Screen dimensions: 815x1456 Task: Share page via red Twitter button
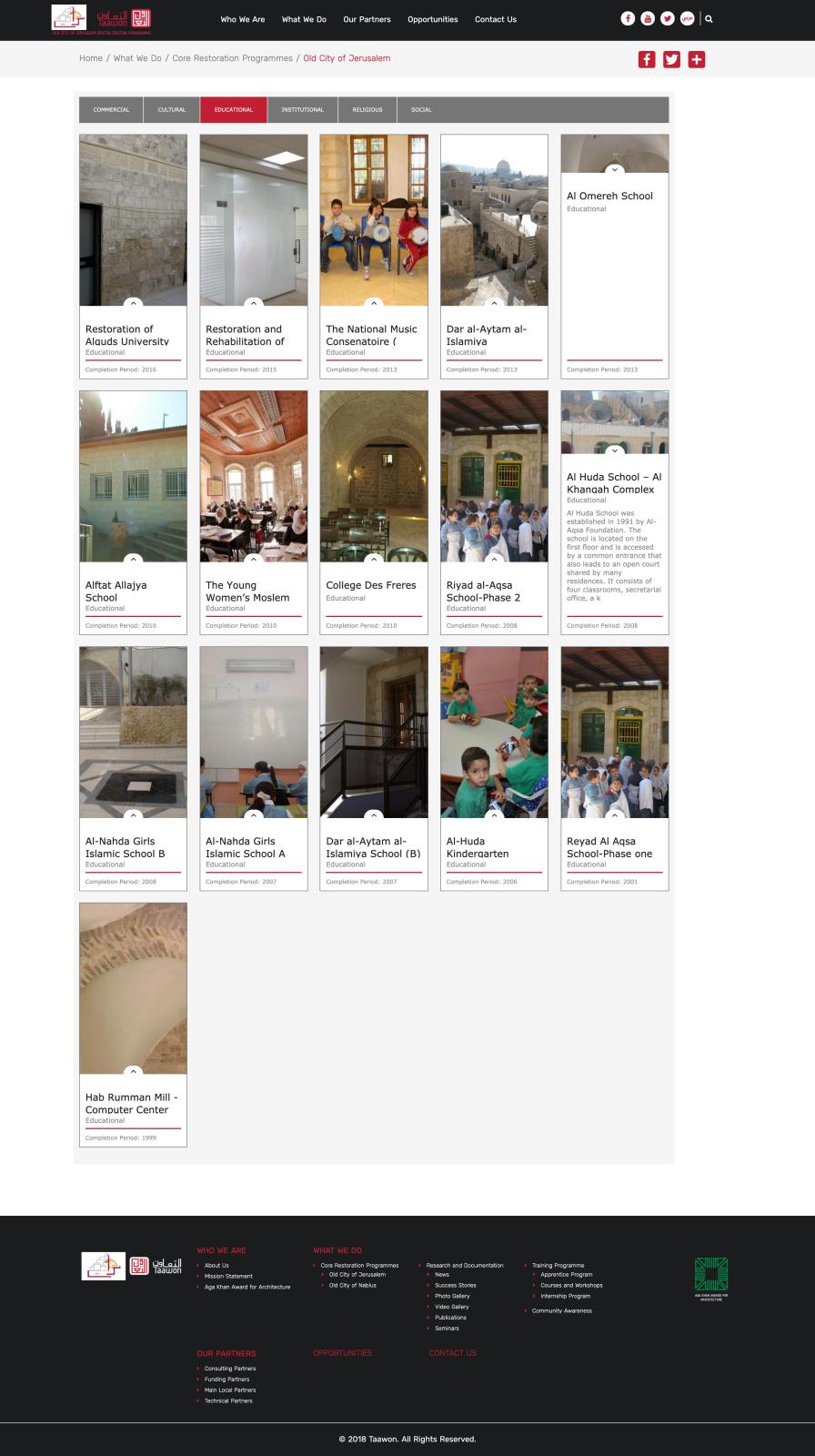671,59
